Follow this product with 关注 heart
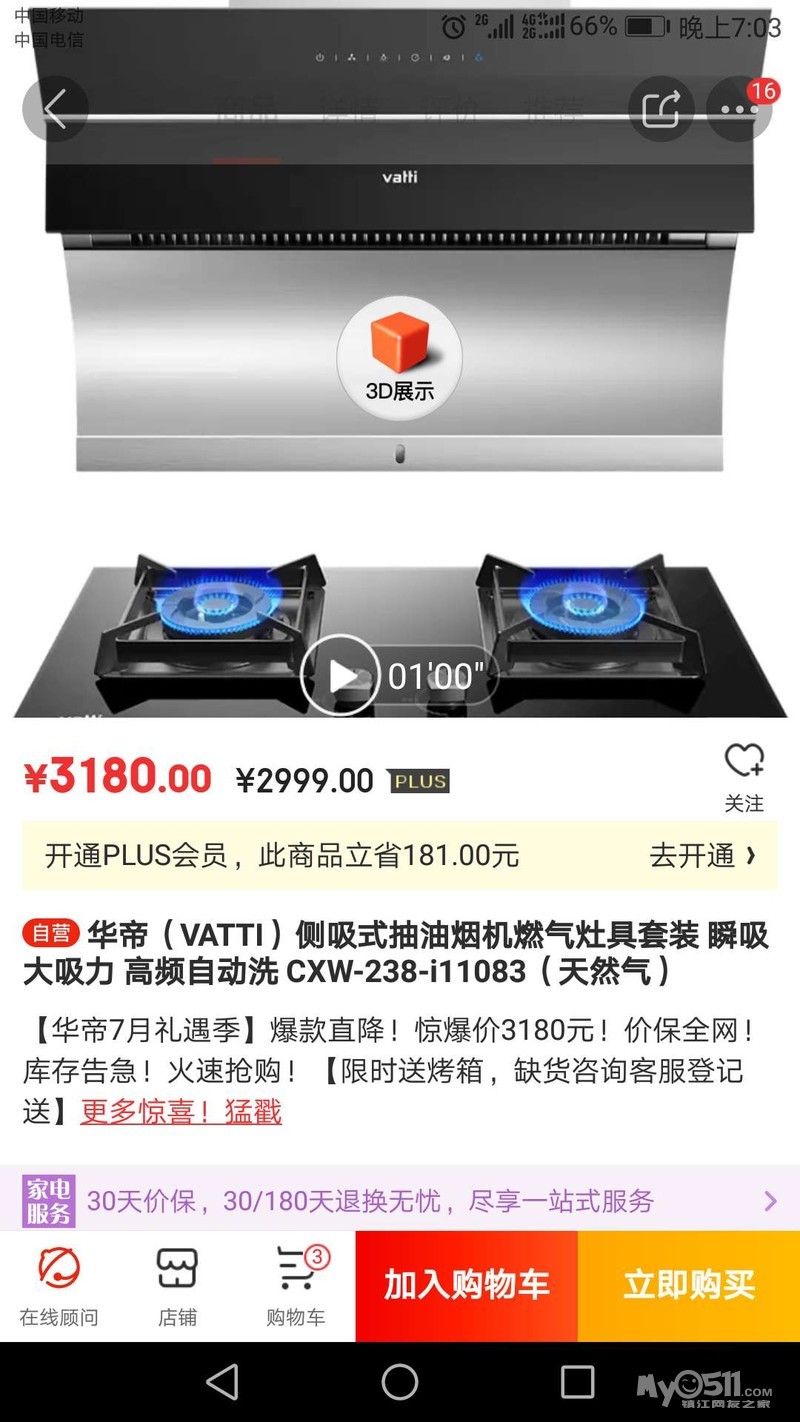Image resolution: width=800 pixels, height=1422 pixels. pyautogui.click(x=744, y=777)
